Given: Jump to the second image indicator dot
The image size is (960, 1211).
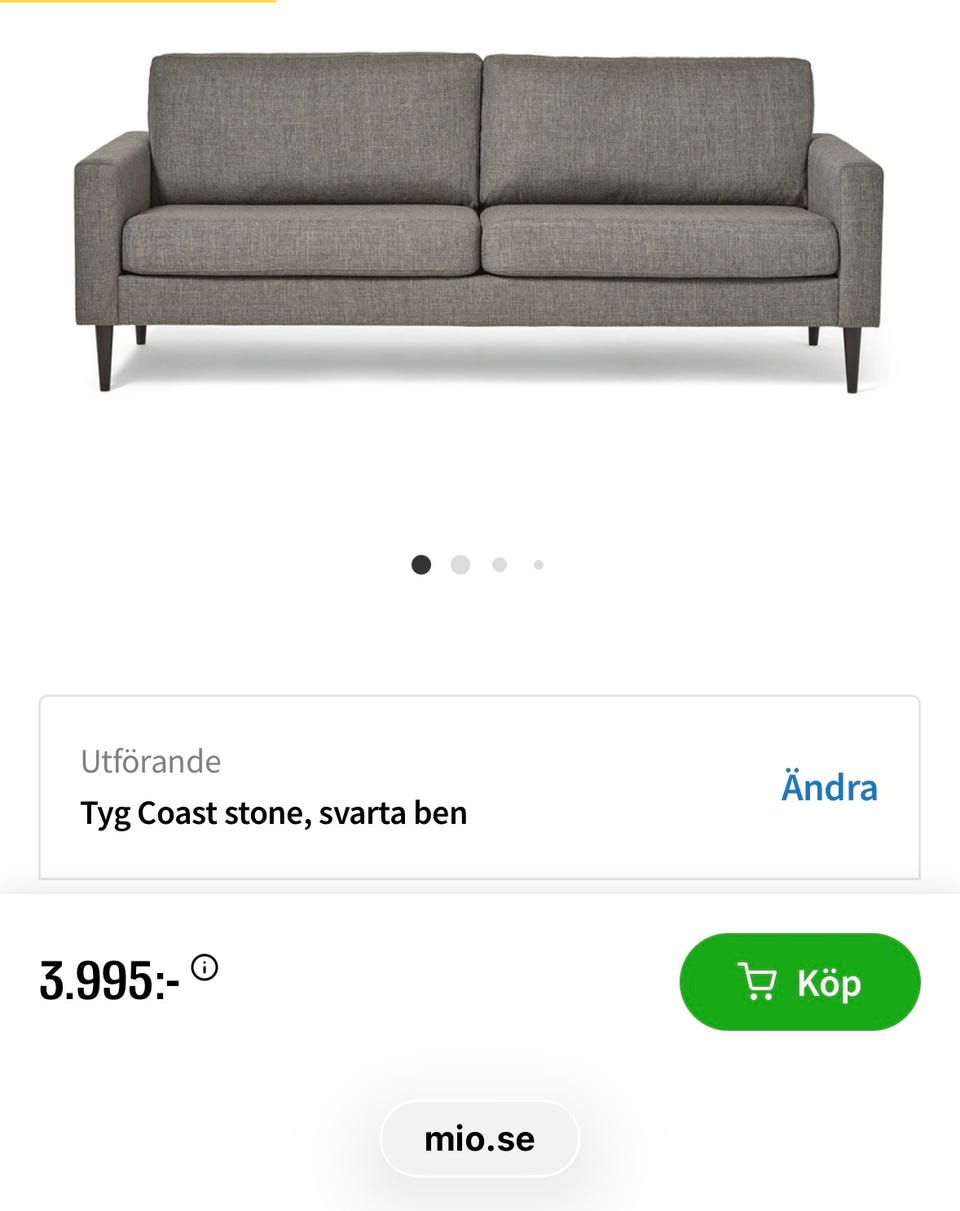Looking at the screenshot, I should click(460, 565).
